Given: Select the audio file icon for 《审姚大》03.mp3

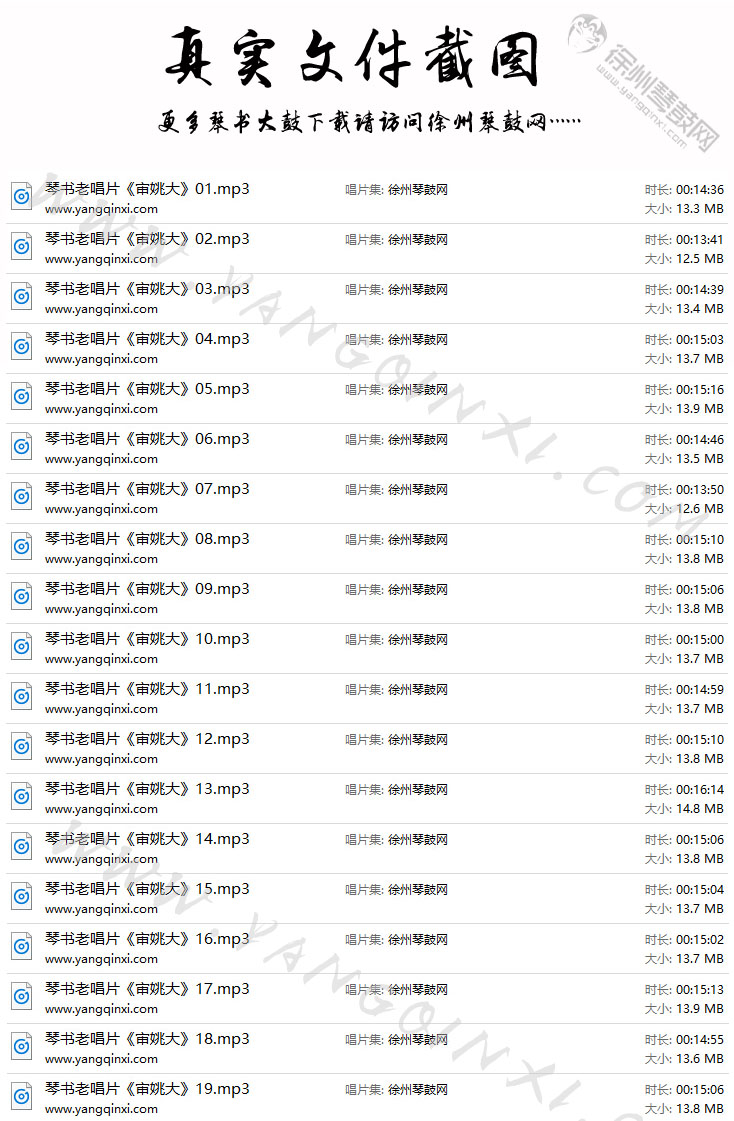Looking at the screenshot, I should tap(21, 296).
